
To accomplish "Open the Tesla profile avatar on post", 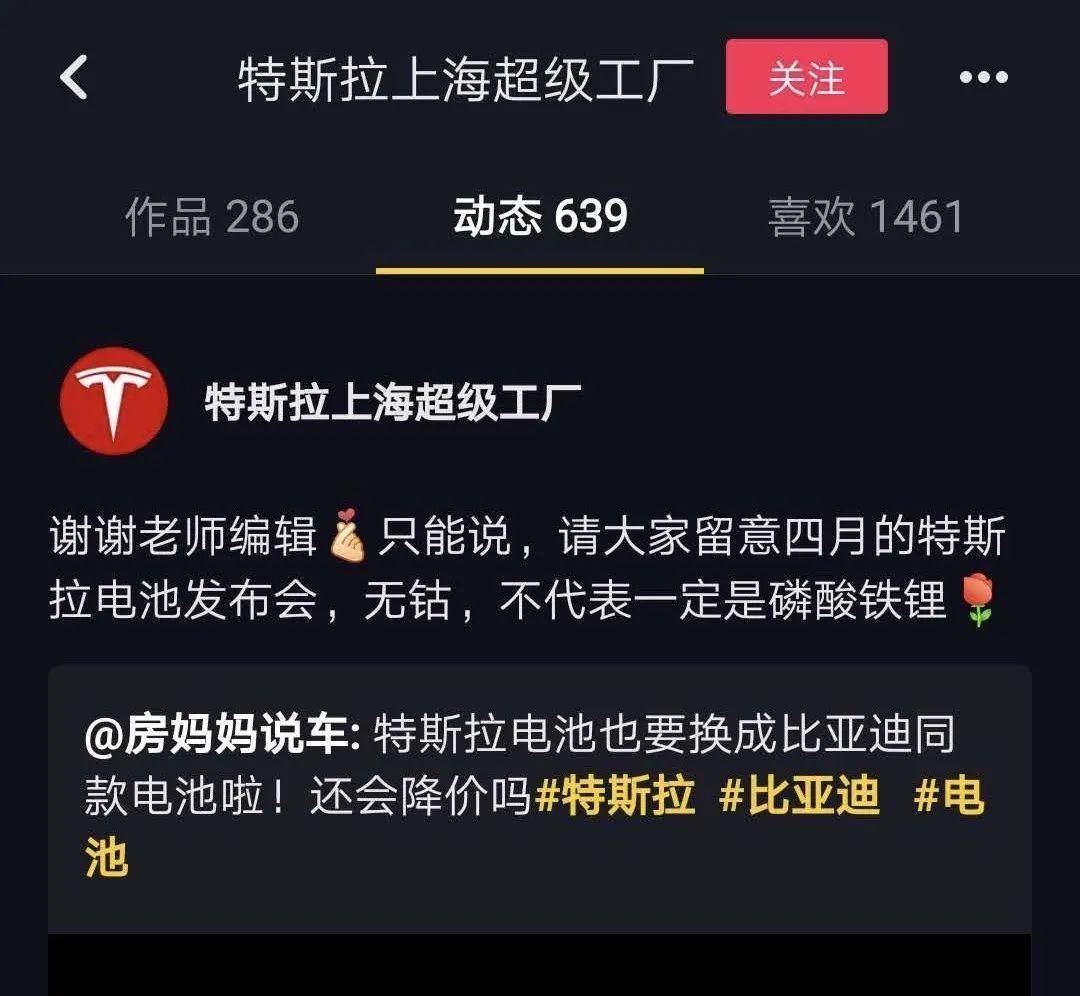I will [113, 401].
